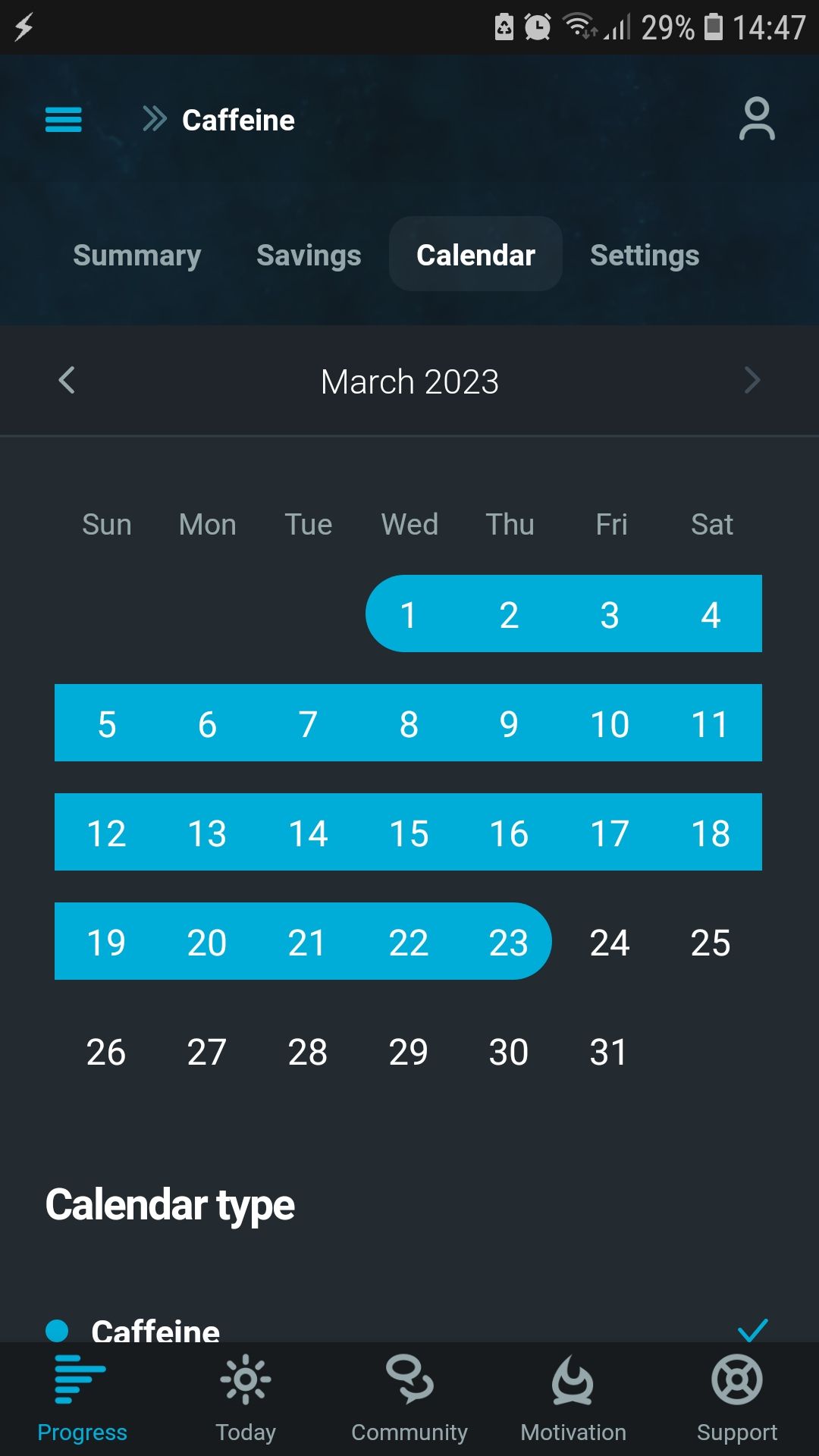Open the user profile icon
This screenshot has width=819, height=1456.
click(x=755, y=119)
